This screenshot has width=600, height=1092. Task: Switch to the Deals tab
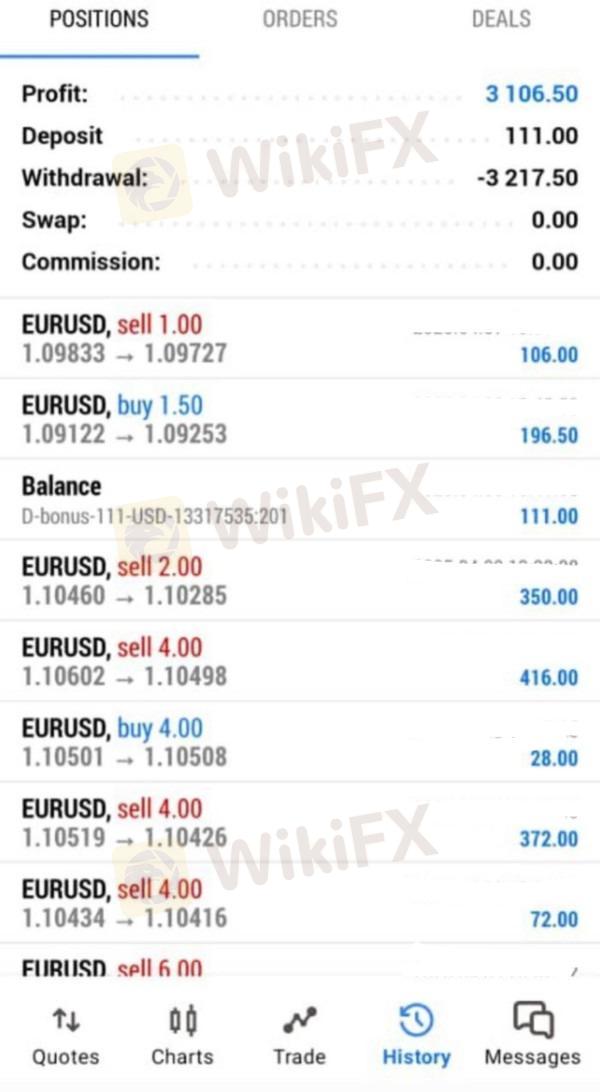(500, 19)
